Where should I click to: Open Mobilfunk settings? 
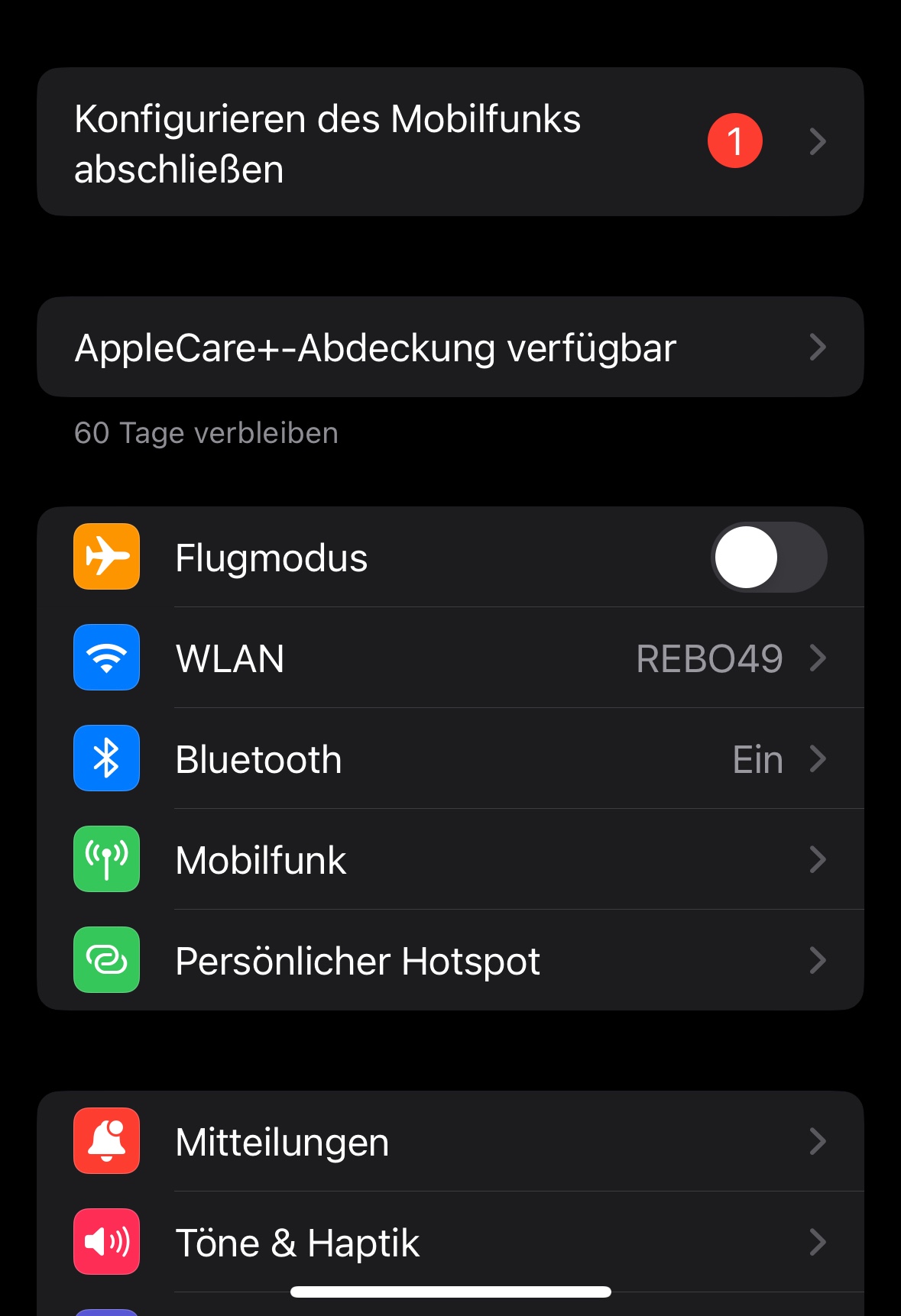pos(450,859)
